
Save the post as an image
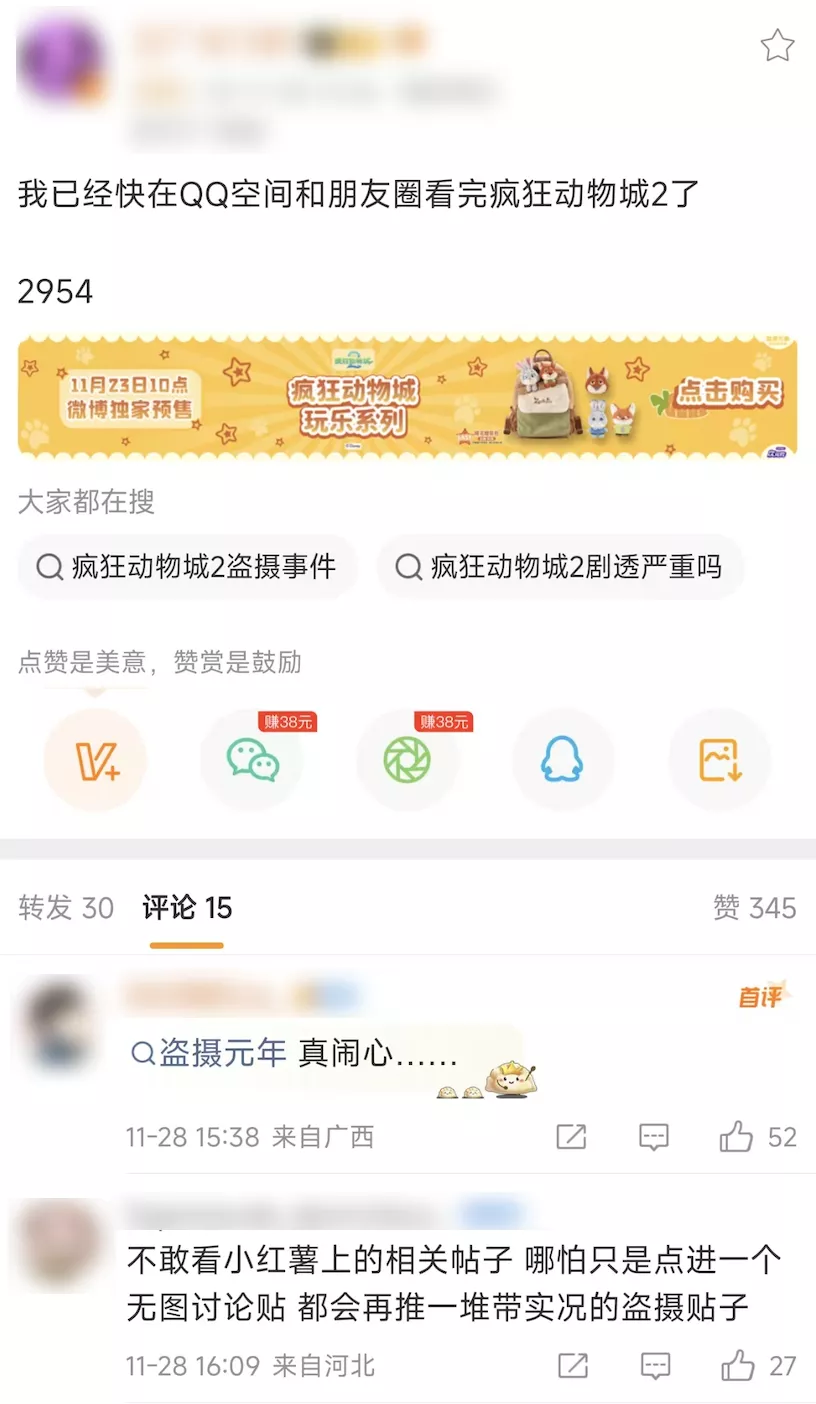pyautogui.click(x=719, y=760)
